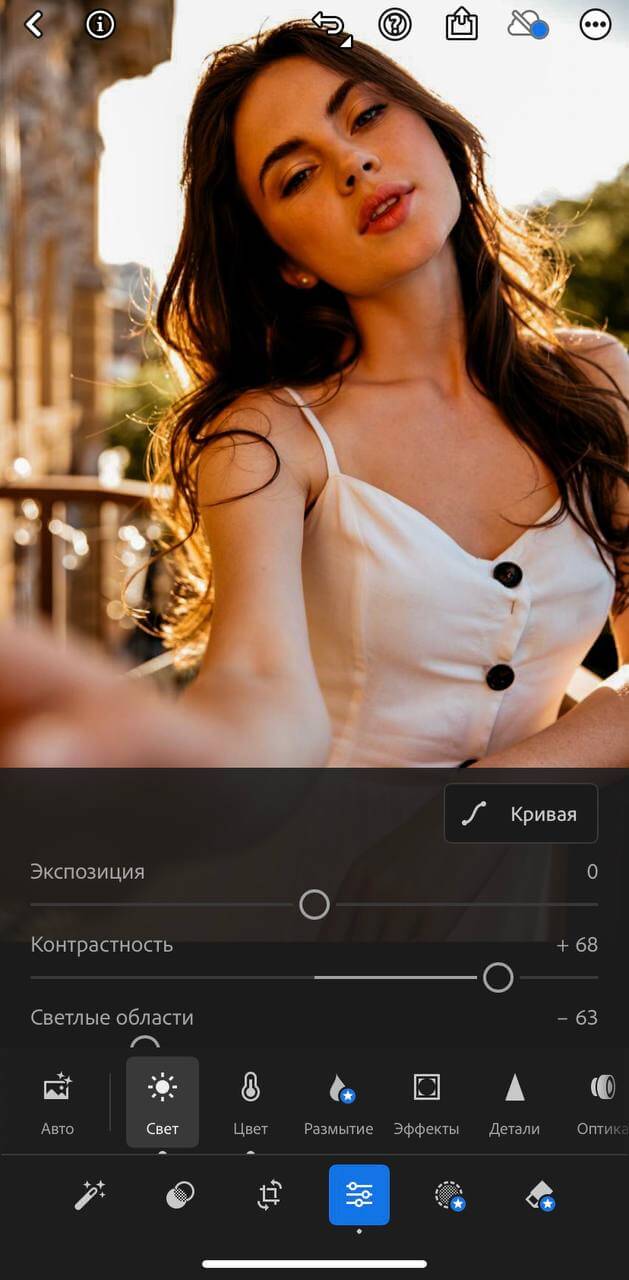
Task: Open the masking dotted circle tool
Action: 449,1194
